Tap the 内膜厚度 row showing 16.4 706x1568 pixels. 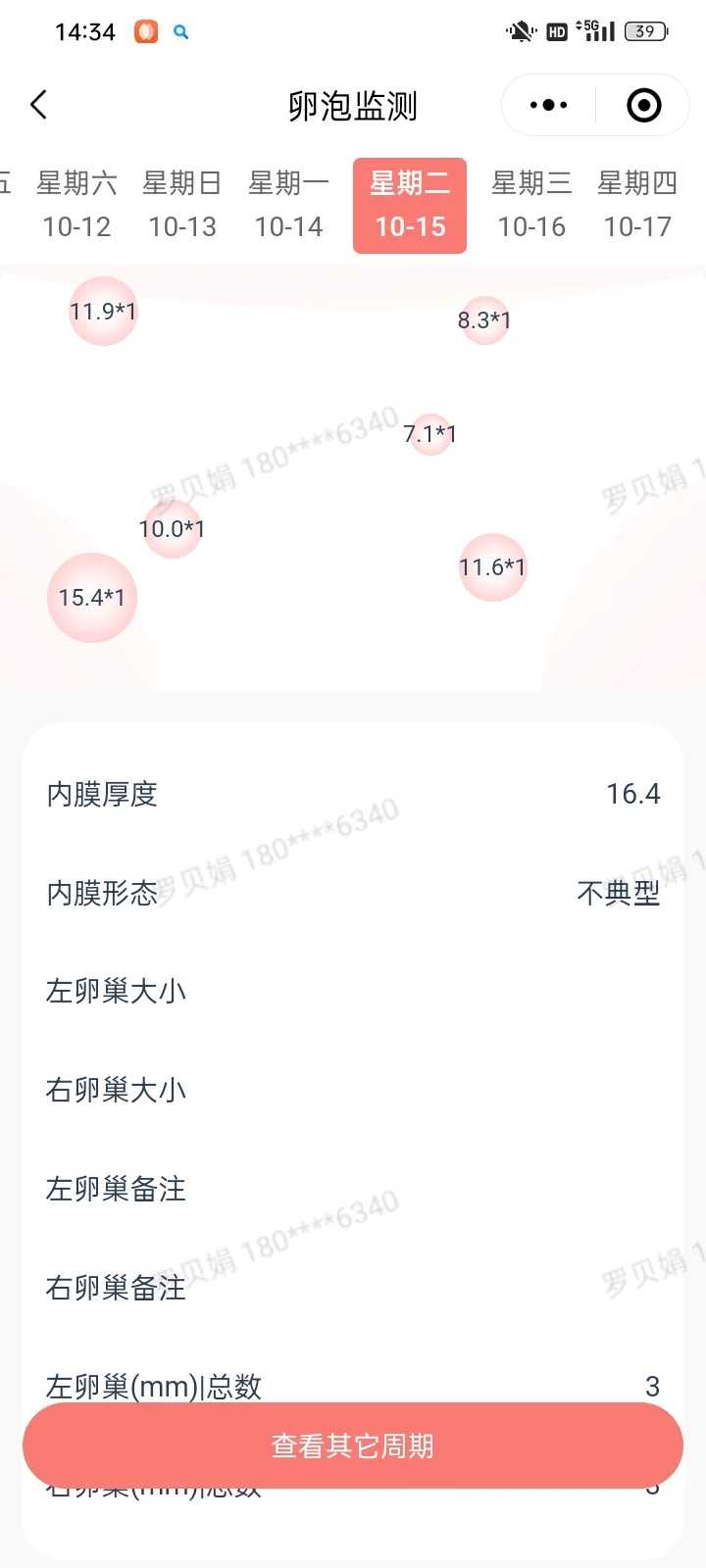click(353, 794)
